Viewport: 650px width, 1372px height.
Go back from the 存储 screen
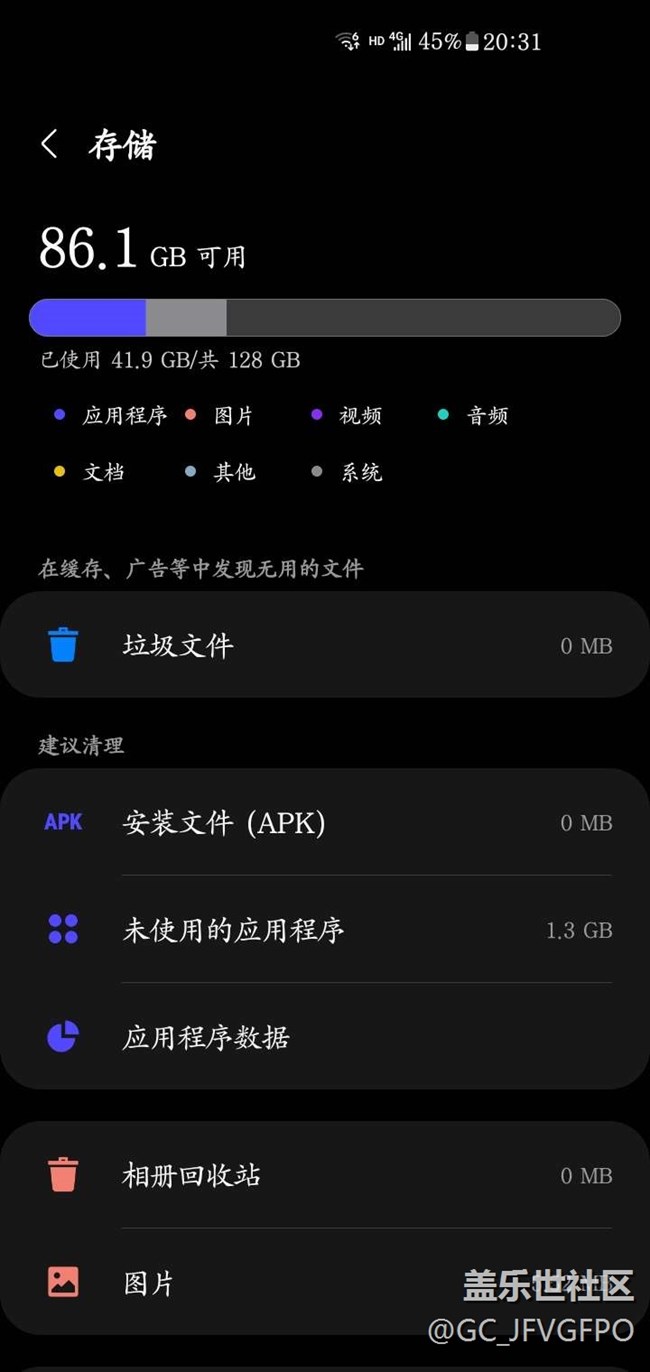click(x=49, y=145)
